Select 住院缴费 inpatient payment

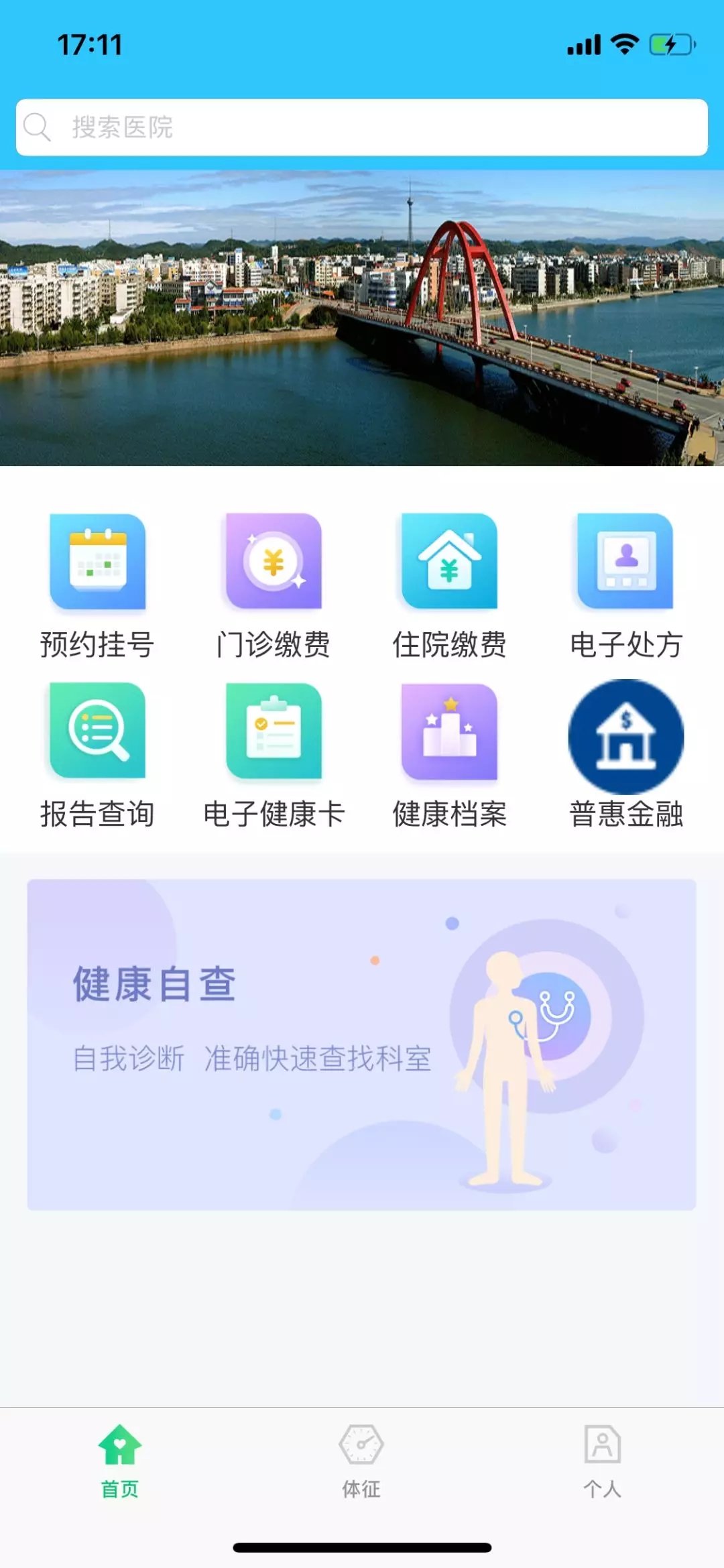449,583
